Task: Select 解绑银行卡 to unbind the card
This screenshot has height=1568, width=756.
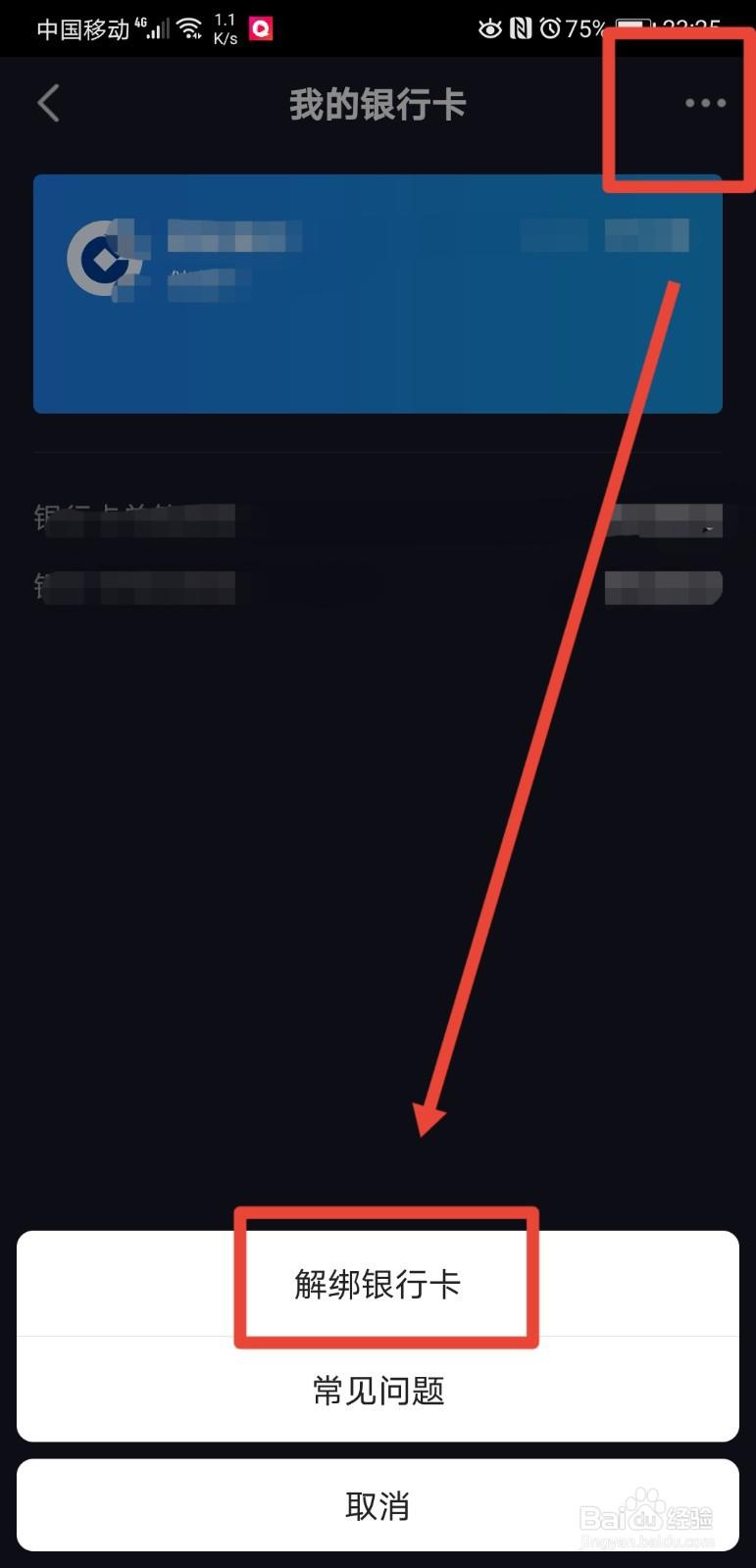Action: click(378, 1284)
